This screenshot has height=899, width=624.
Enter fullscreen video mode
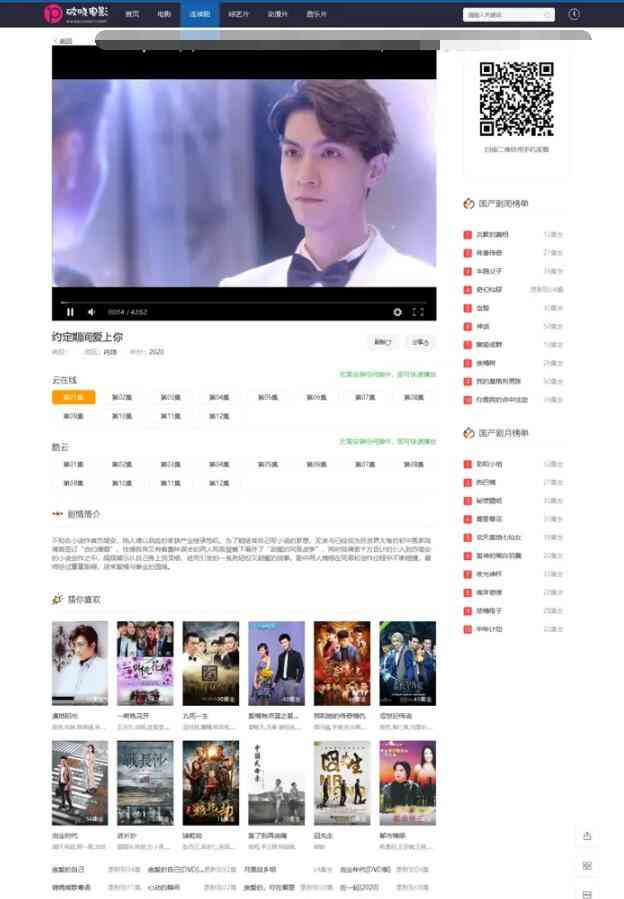pos(419,312)
